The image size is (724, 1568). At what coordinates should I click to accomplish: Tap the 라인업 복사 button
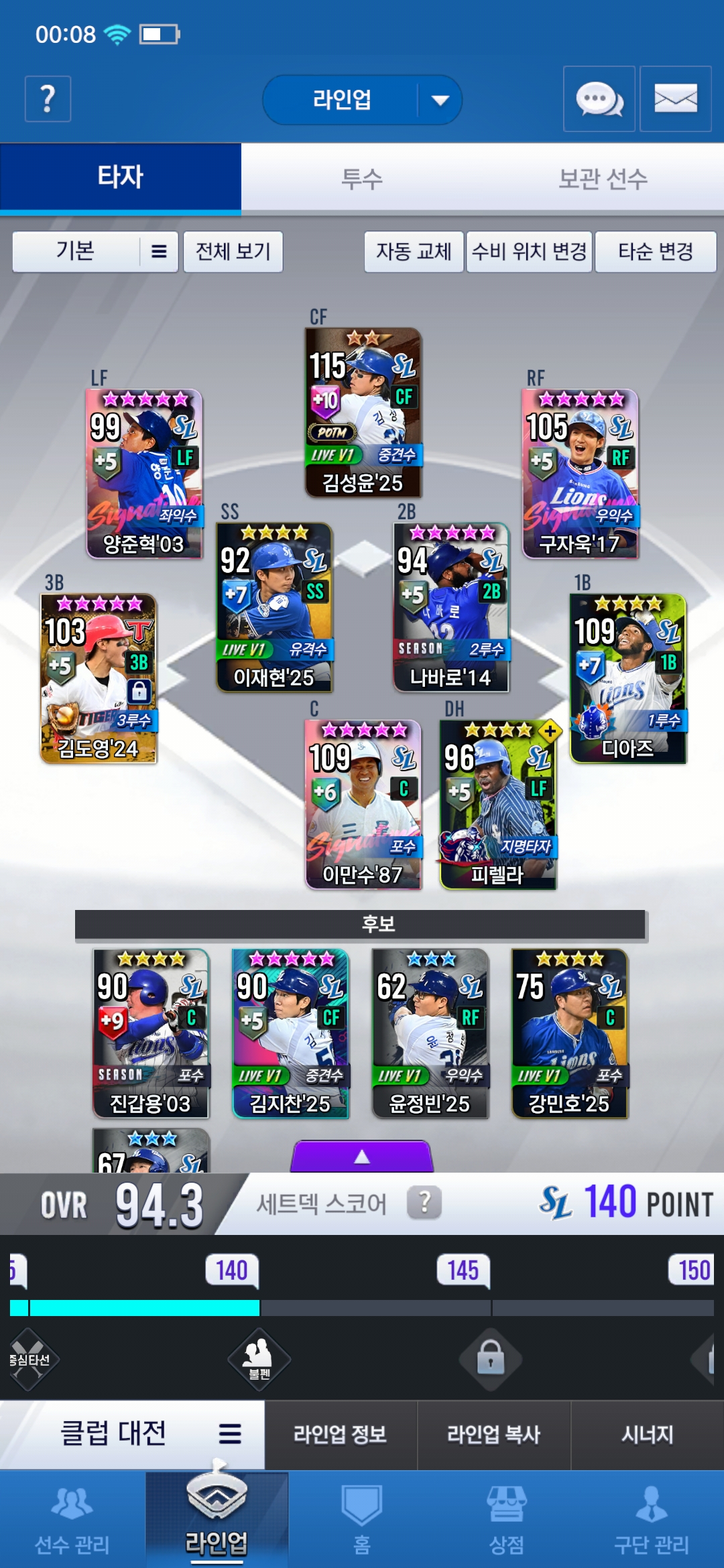pyautogui.click(x=493, y=1434)
